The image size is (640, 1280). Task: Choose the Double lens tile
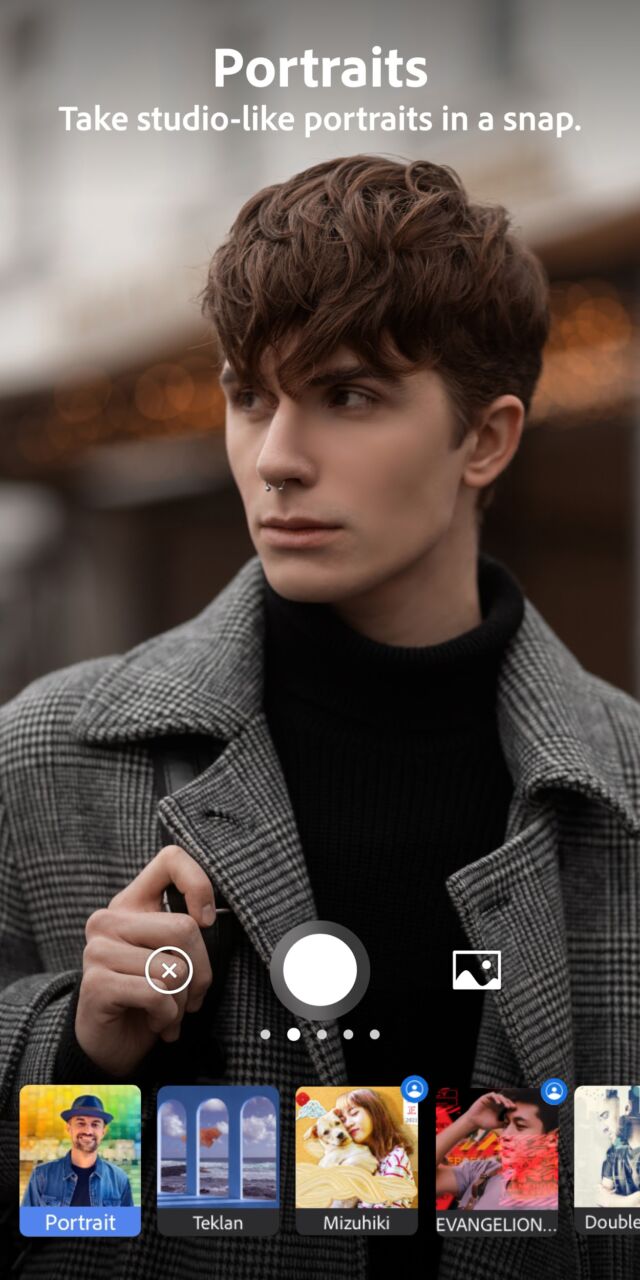coord(608,1160)
